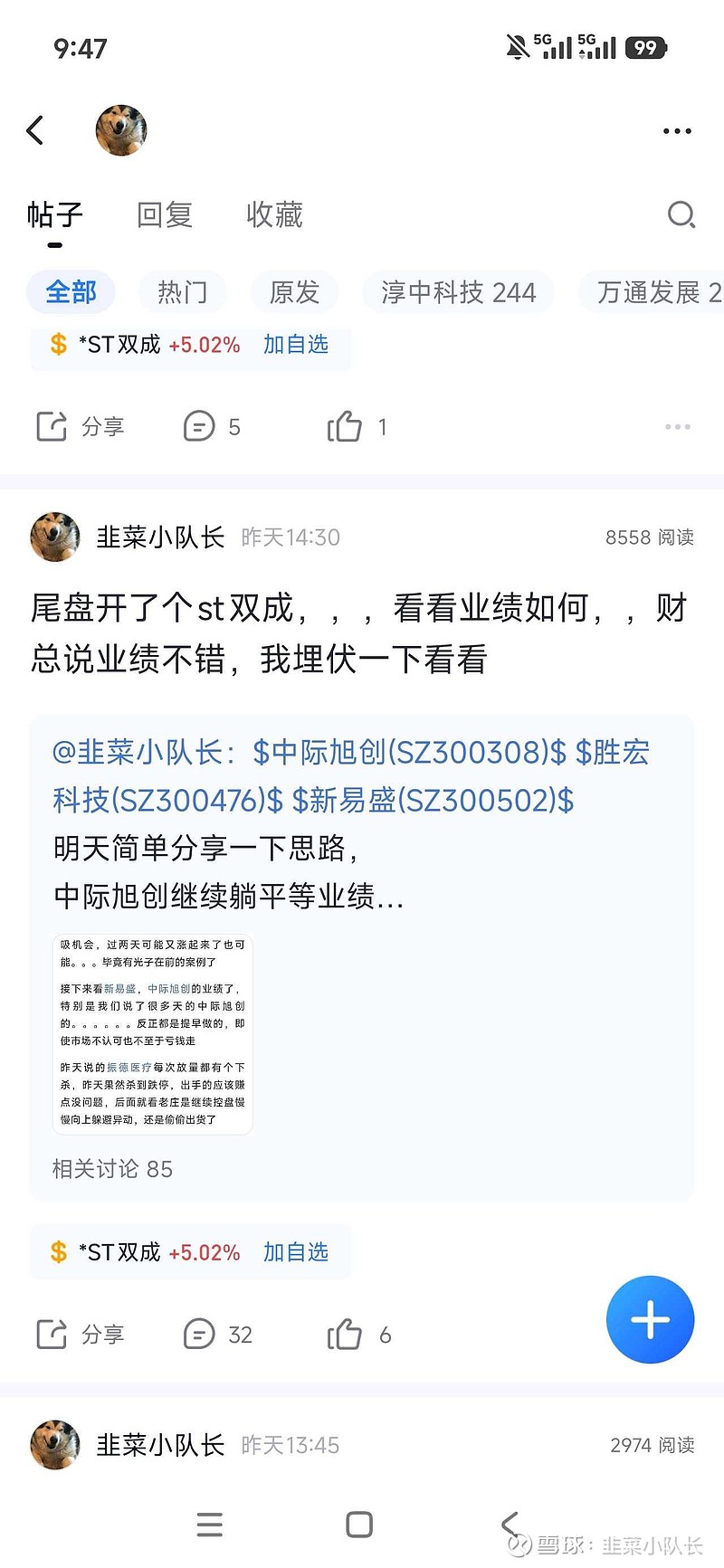Image resolution: width=724 pixels, height=1568 pixels.
Task: Open the 相关讨论 85 discussion thread
Action: pos(112,1168)
